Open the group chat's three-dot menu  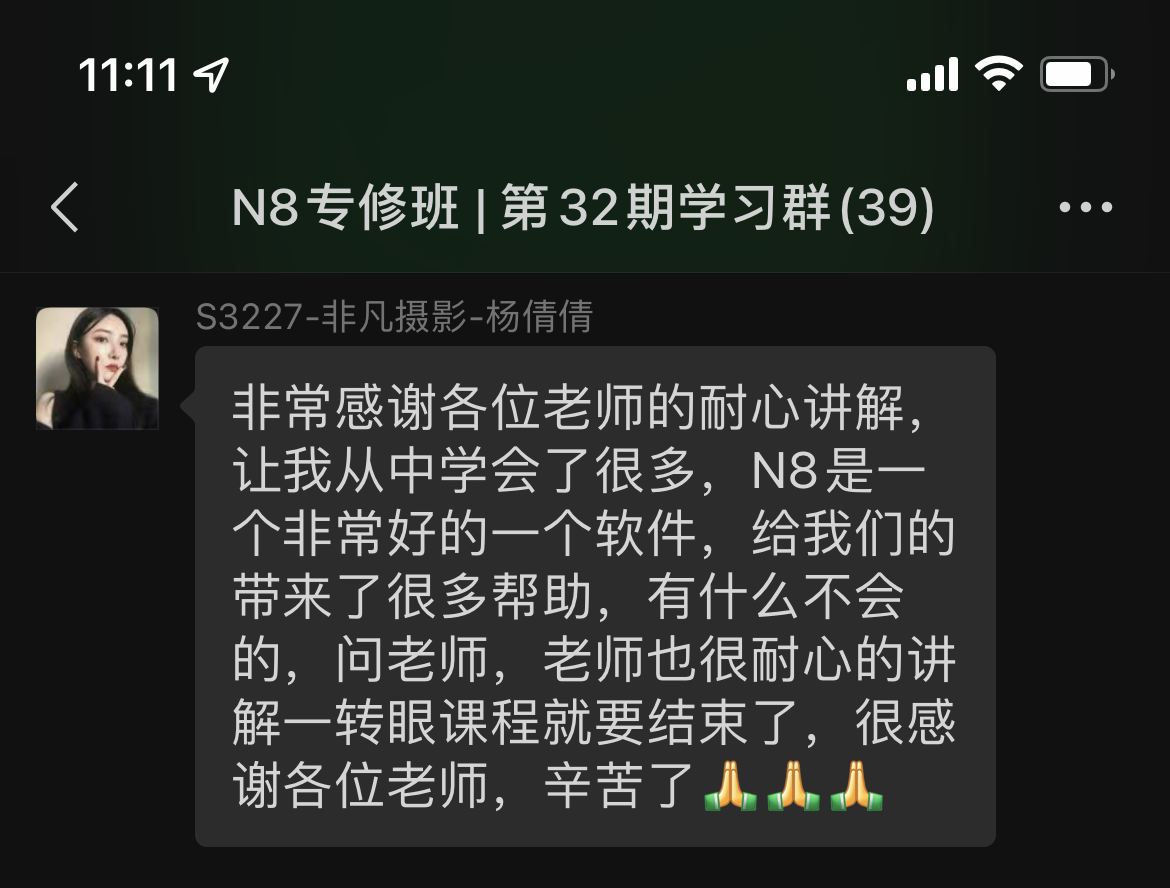point(1085,208)
